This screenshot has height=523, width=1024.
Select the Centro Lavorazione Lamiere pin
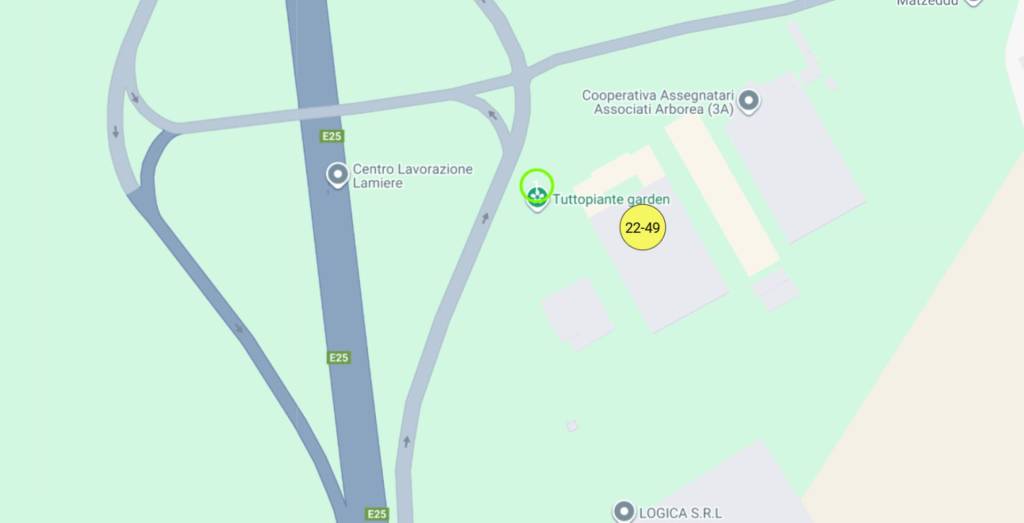338,175
